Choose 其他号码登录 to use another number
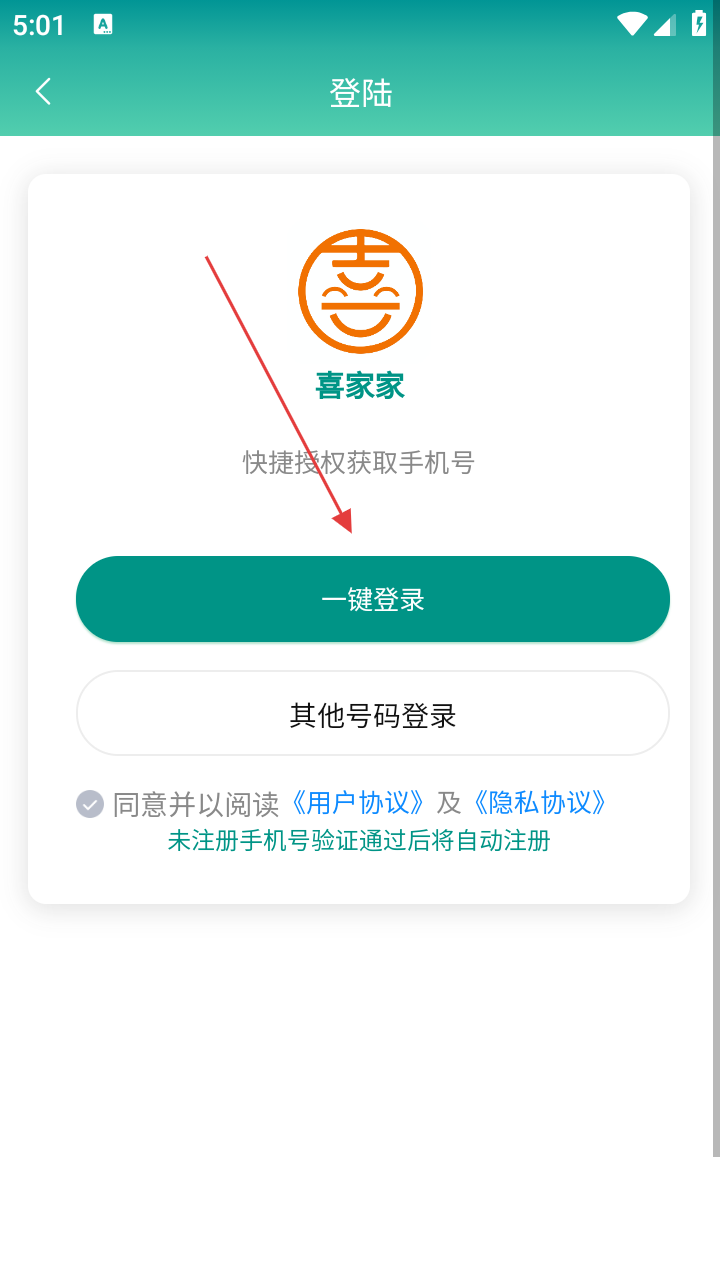The image size is (720, 1280). [372, 714]
